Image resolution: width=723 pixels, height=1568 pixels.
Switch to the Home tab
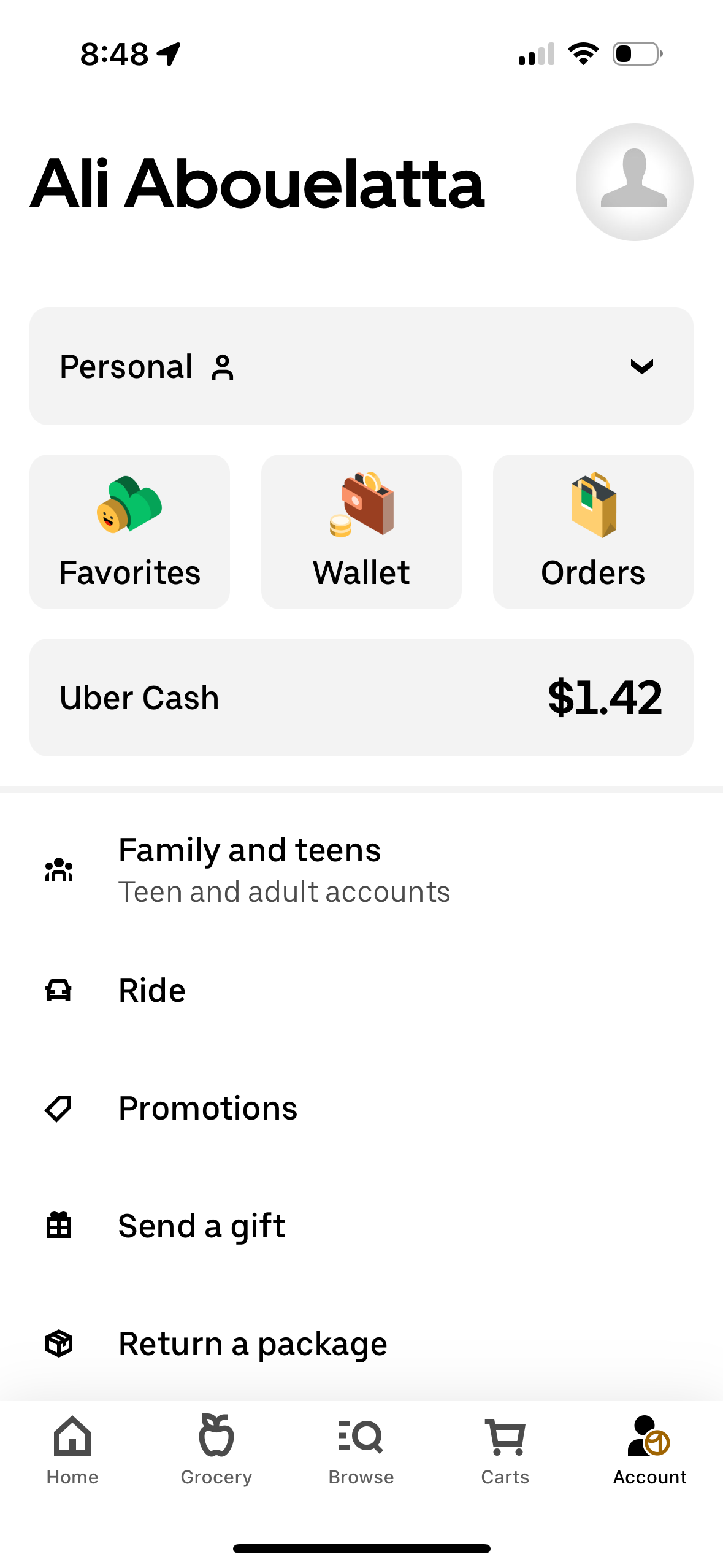coord(72,1454)
